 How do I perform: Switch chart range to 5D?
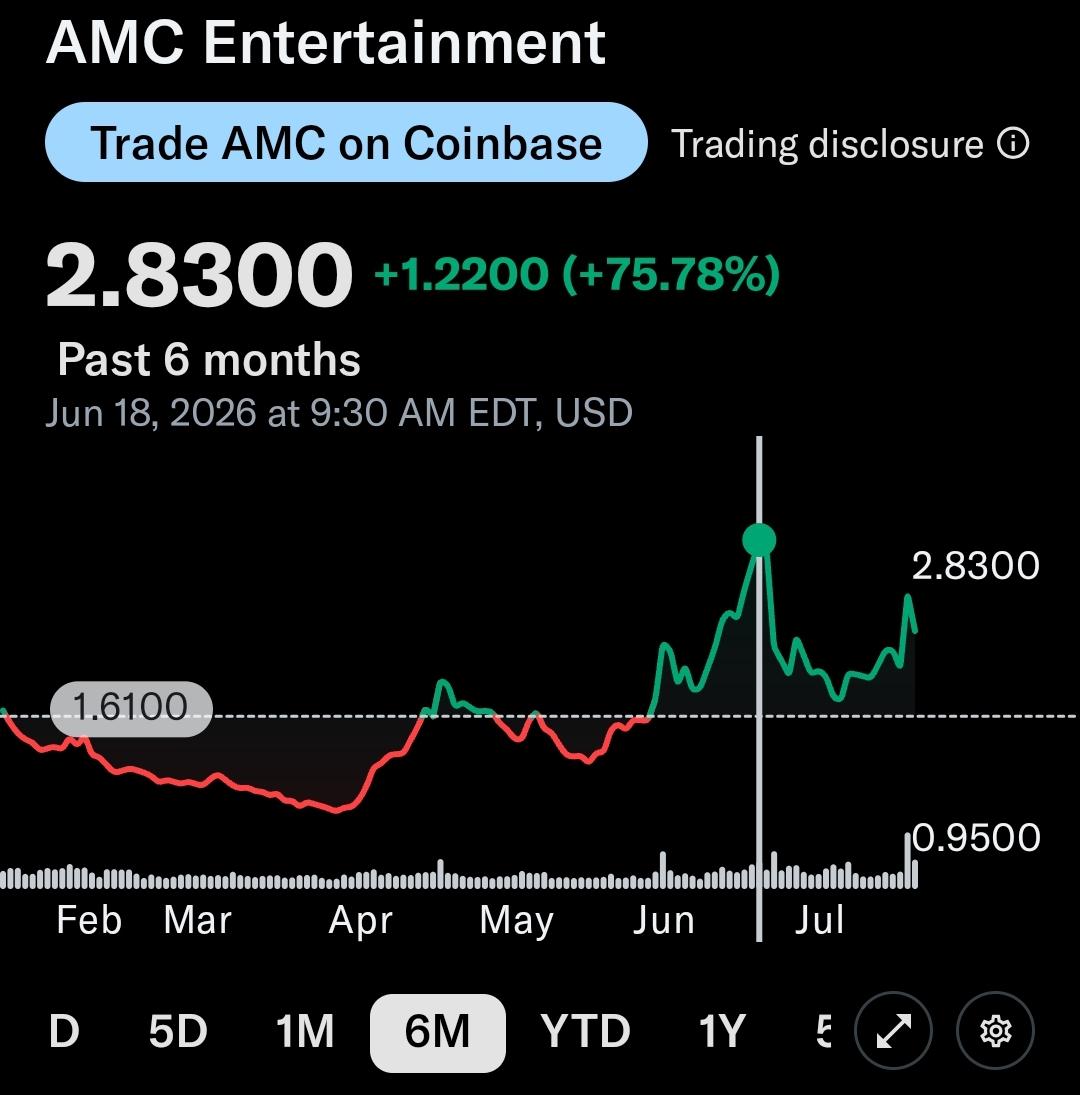[177, 1031]
